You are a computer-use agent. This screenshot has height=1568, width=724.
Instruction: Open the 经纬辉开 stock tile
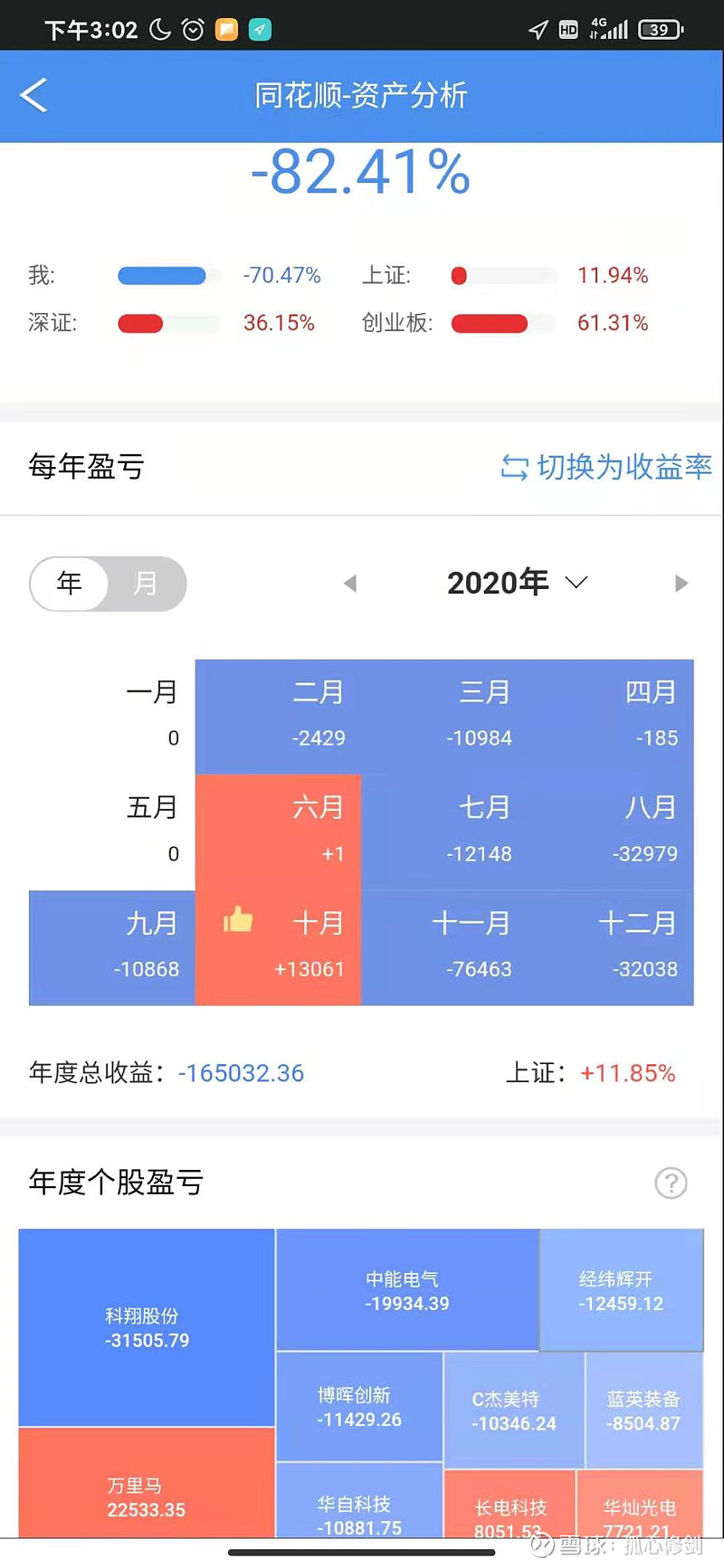[x=622, y=1290]
